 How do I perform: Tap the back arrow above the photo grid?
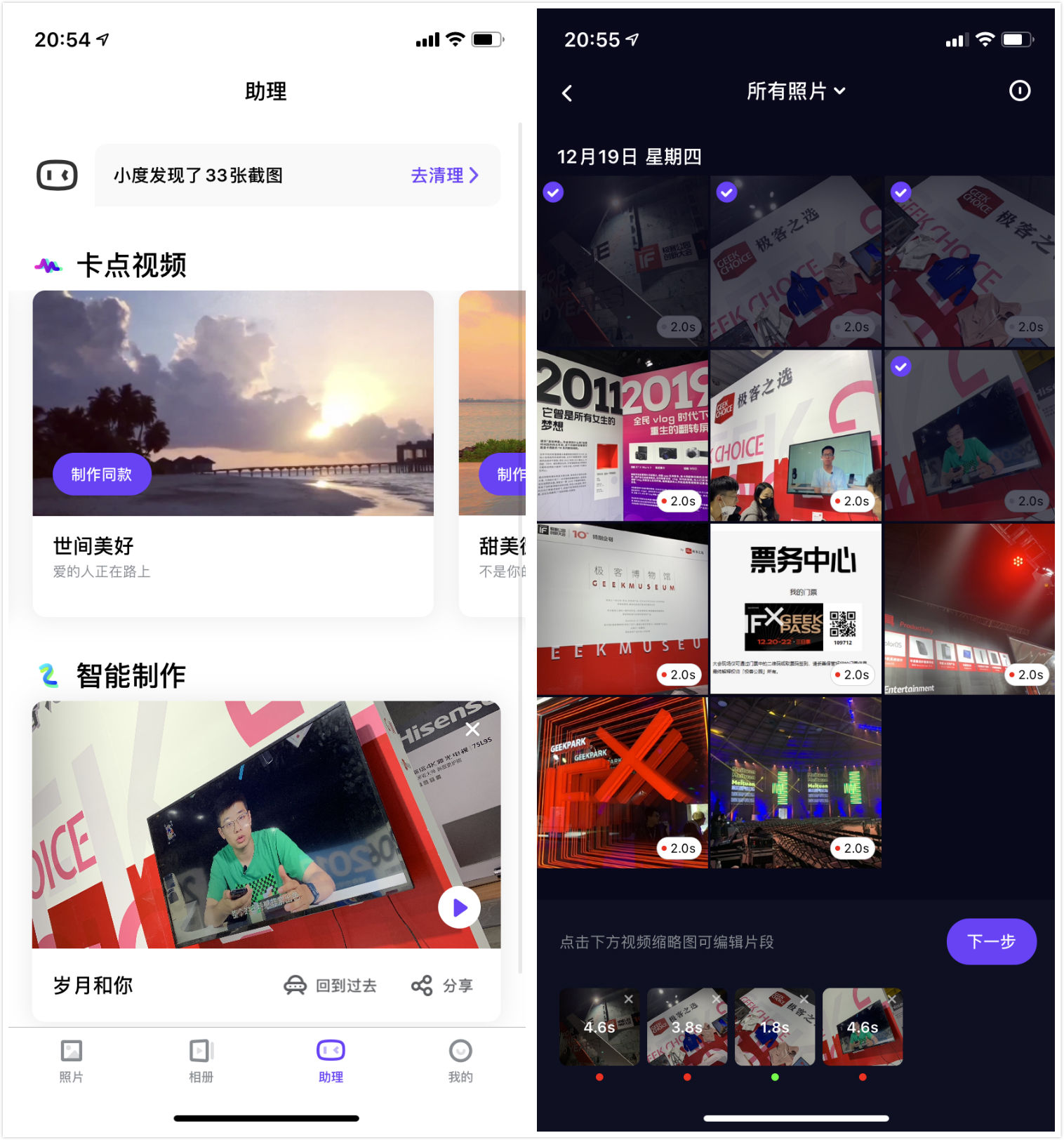(x=566, y=92)
